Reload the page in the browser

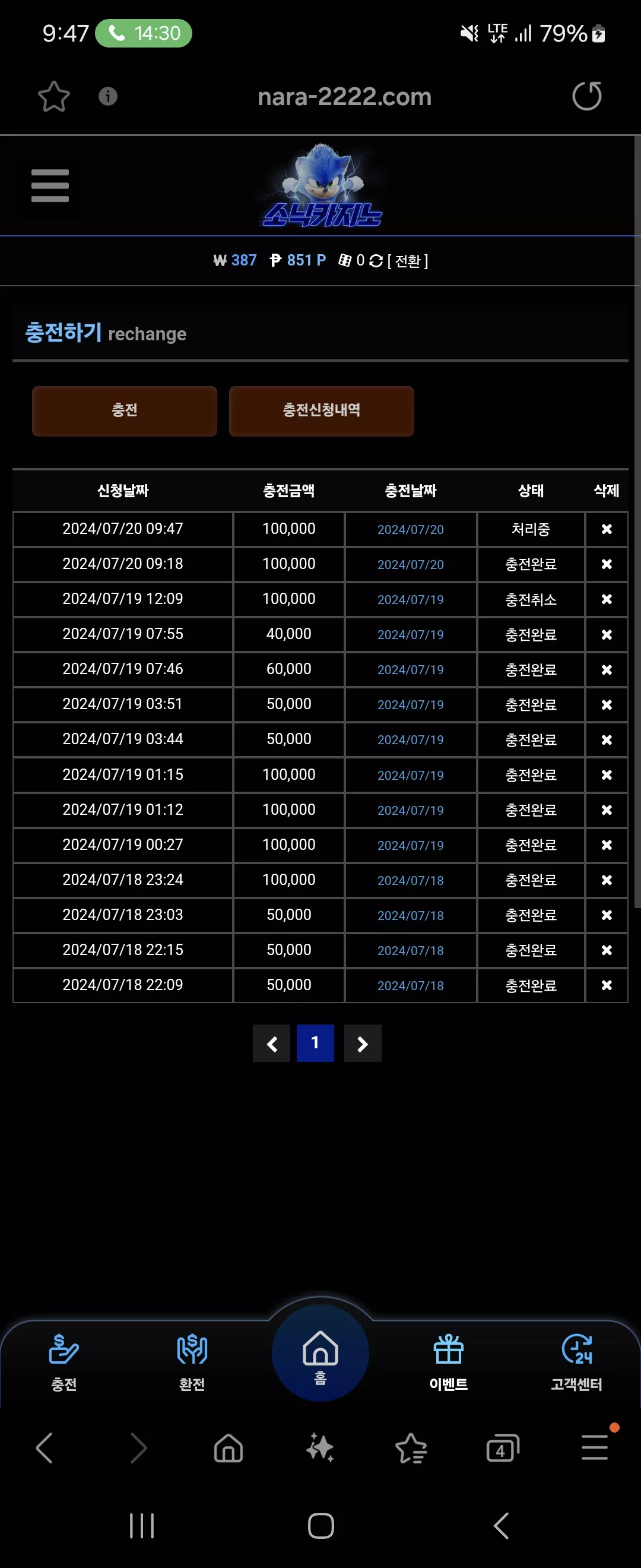[587, 96]
